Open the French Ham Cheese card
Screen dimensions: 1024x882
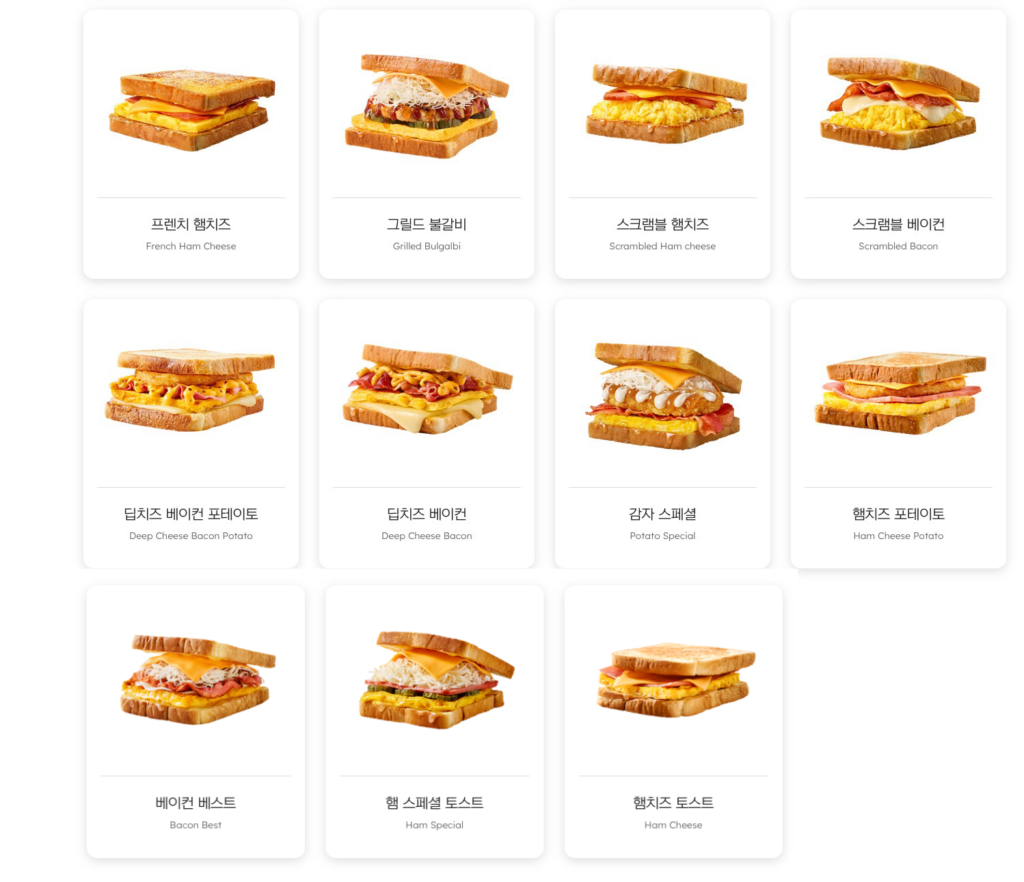pos(191,144)
